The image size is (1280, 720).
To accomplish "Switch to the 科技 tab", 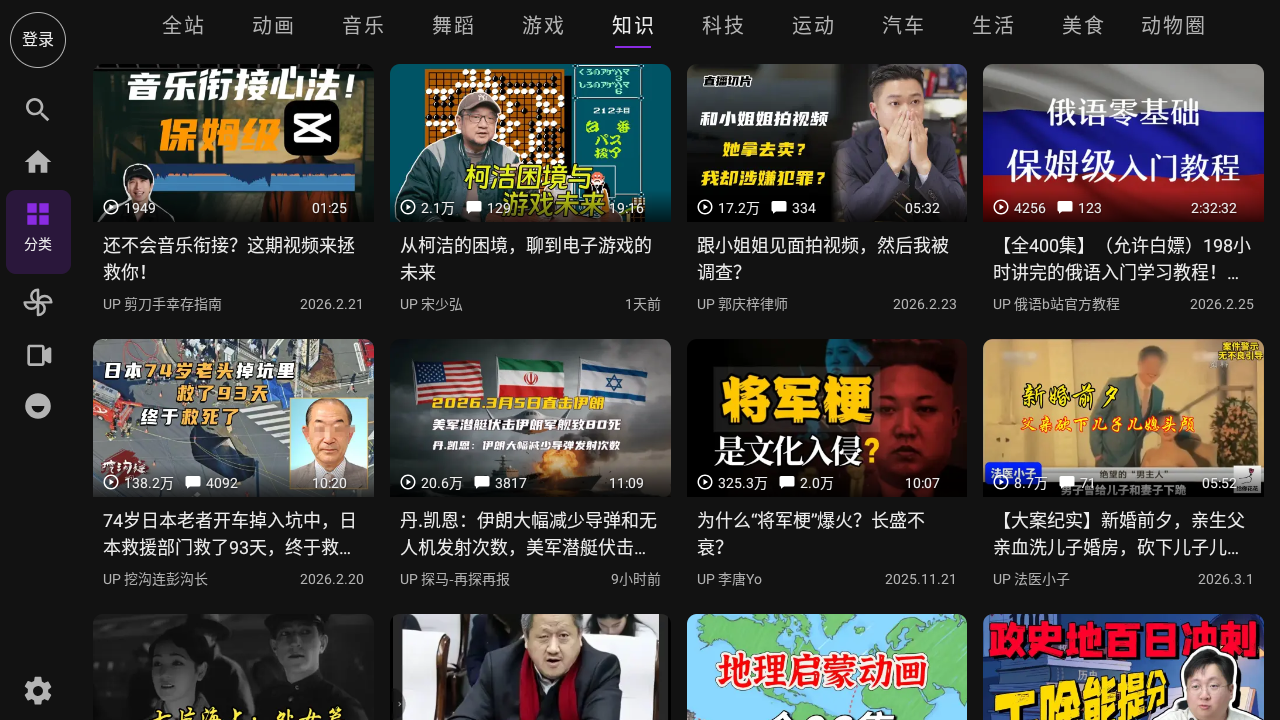I will (723, 26).
